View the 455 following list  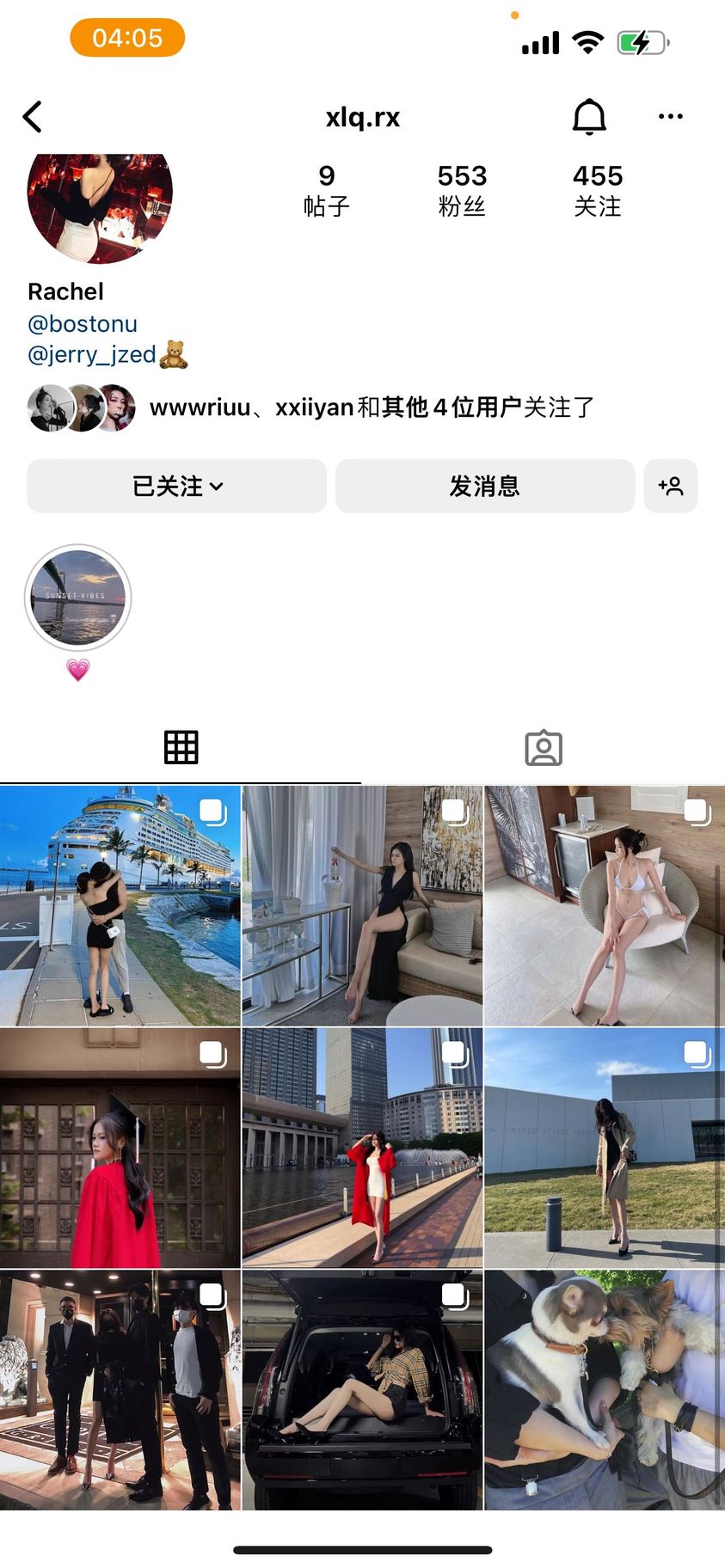pos(598,190)
